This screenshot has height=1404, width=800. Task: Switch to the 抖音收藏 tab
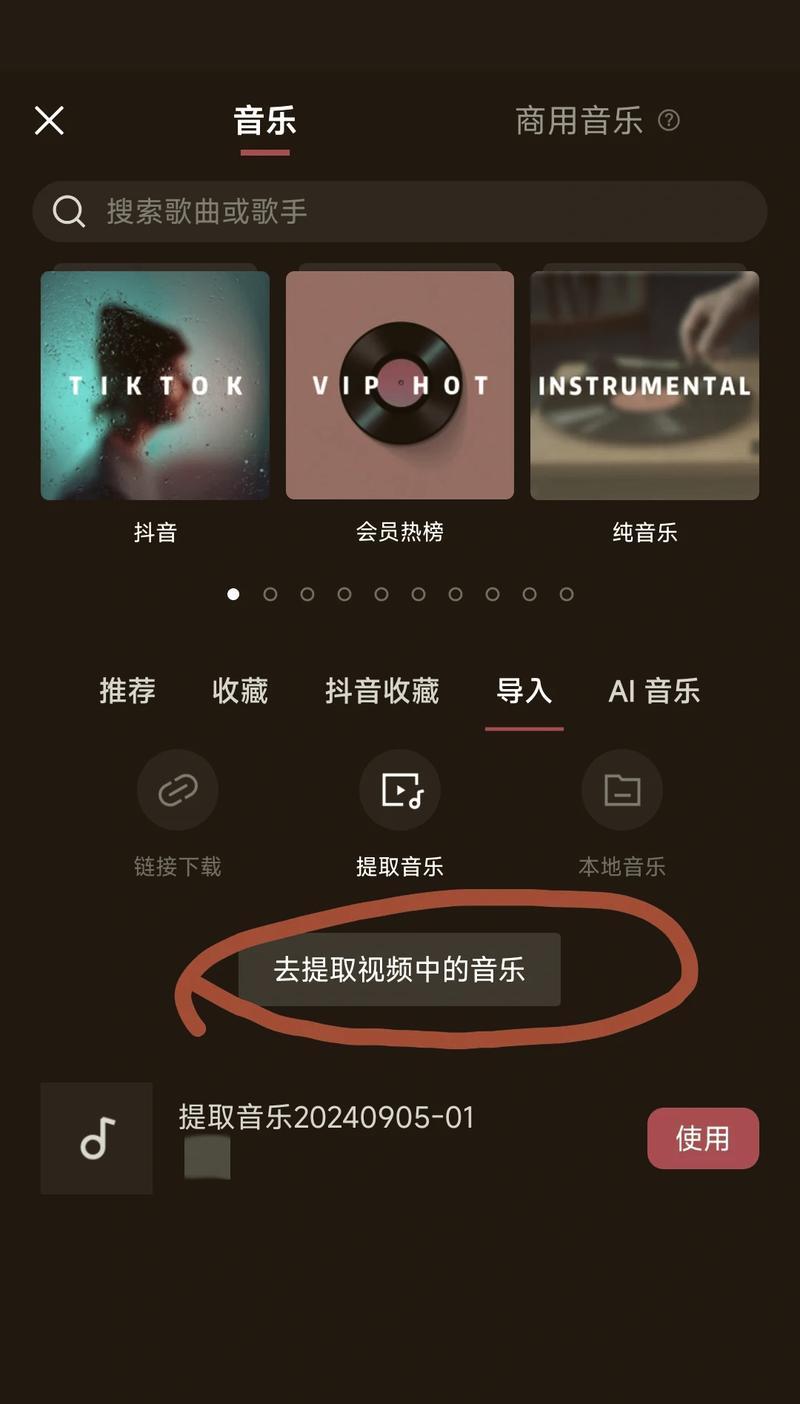382,691
